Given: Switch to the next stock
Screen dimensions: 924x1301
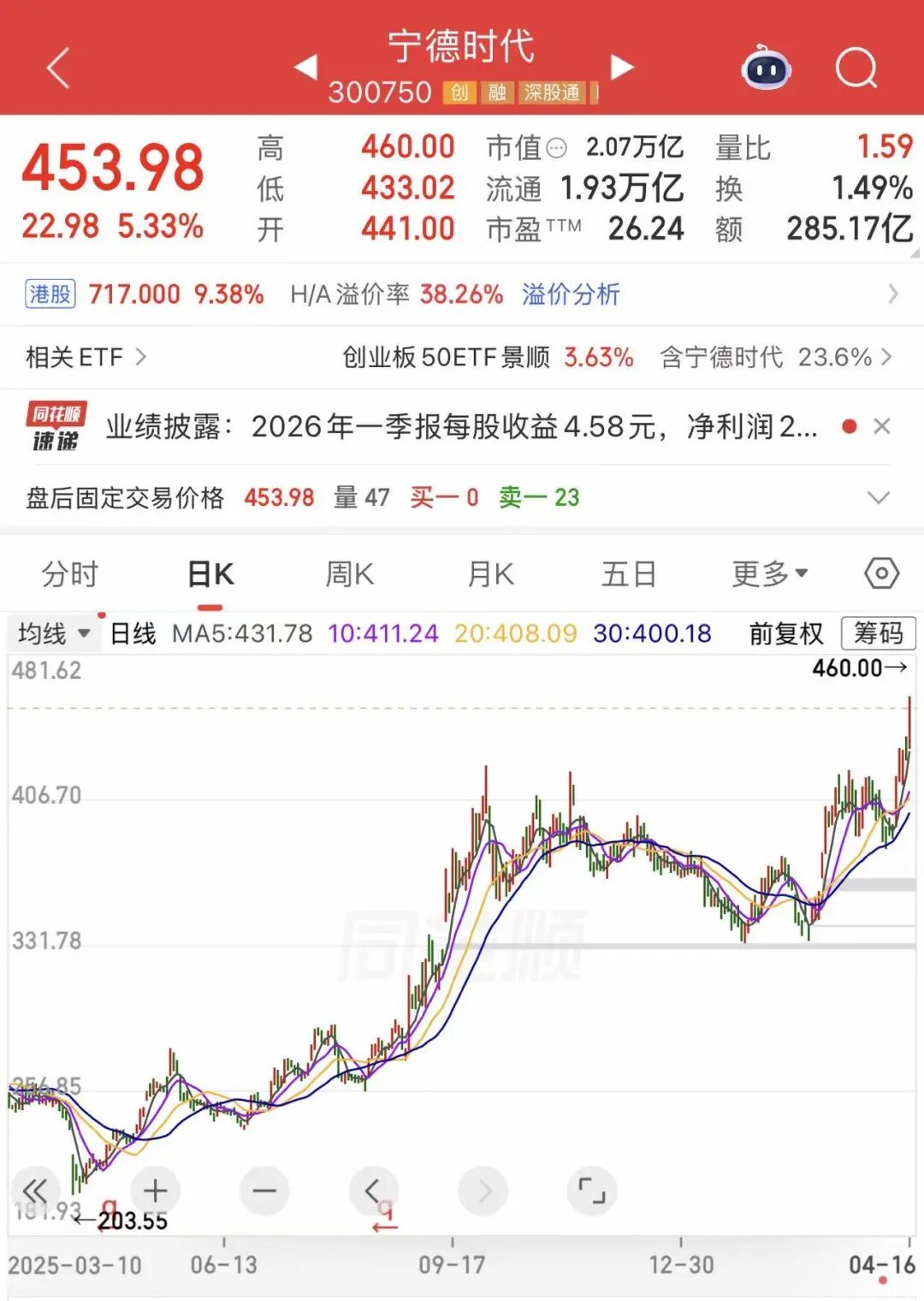Looking at the screenshot, I should (x=622, y=67).
